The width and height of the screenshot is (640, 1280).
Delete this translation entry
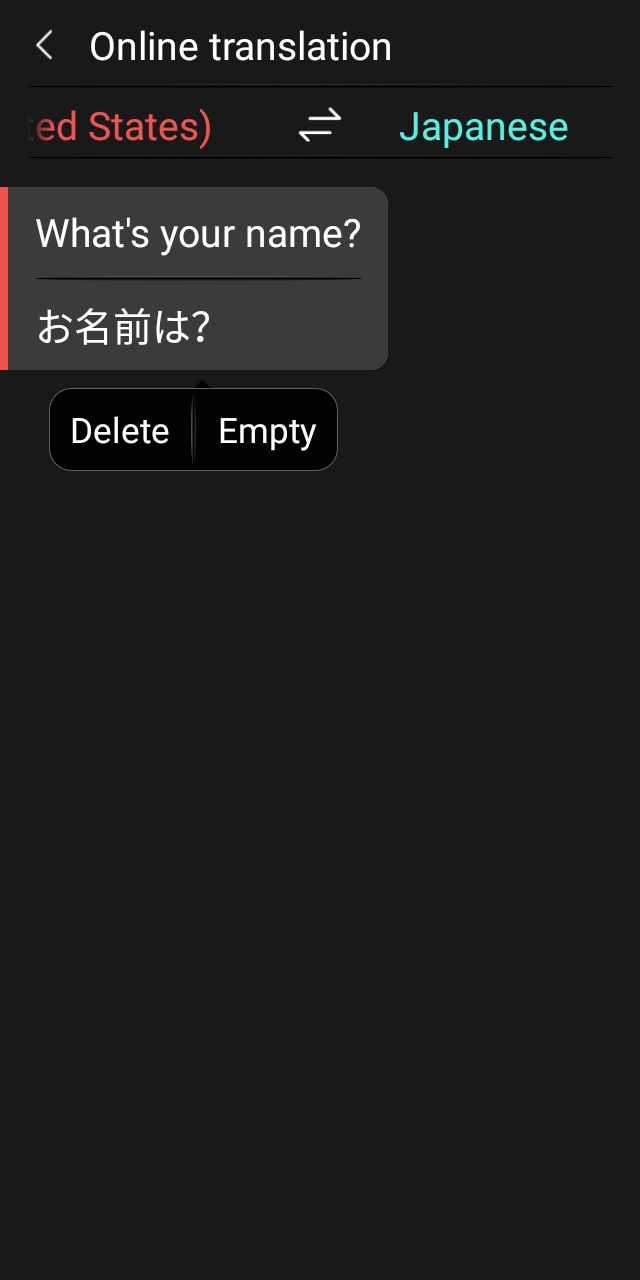pos(120,431)
